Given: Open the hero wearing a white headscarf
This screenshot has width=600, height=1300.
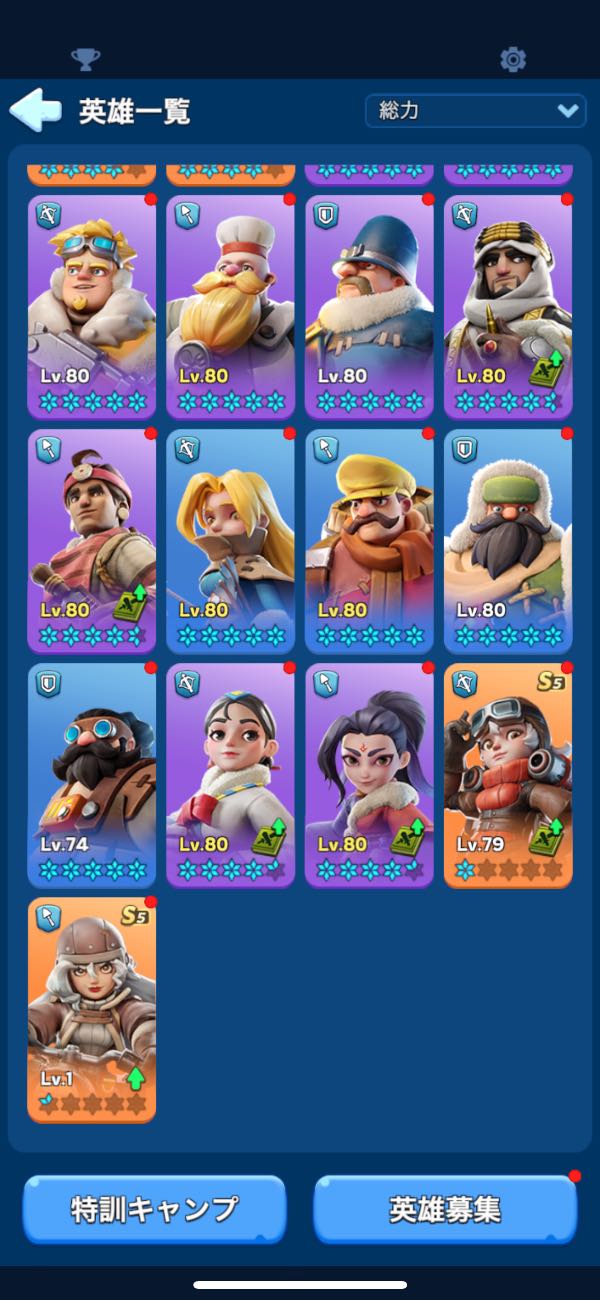Looking at the screenshot, I should (x=508, y=305).
